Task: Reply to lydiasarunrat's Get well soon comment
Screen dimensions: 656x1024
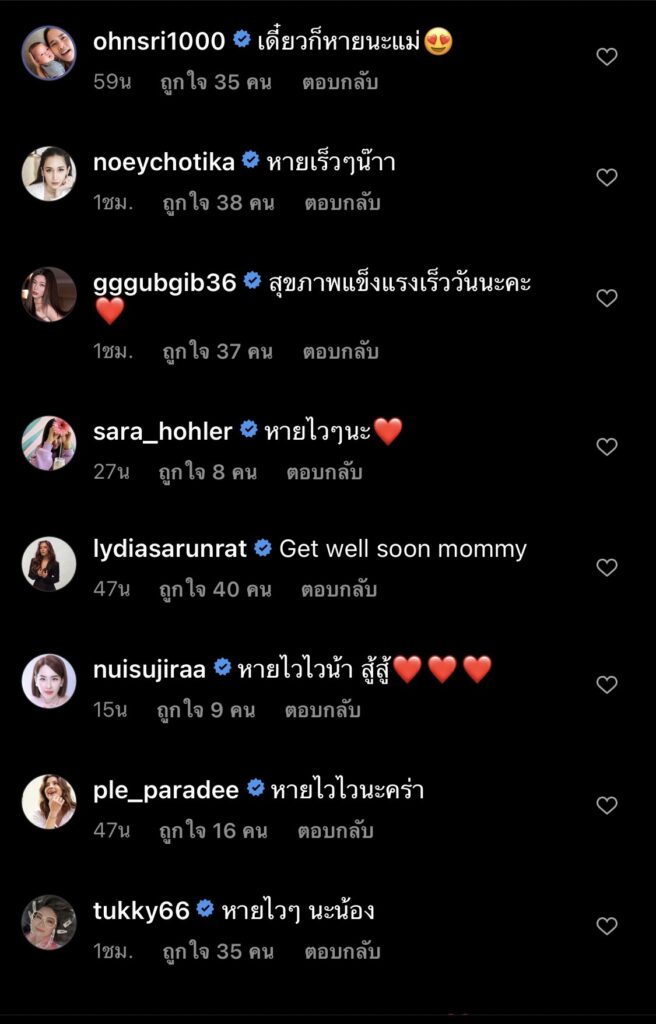Action: [339, 590]
